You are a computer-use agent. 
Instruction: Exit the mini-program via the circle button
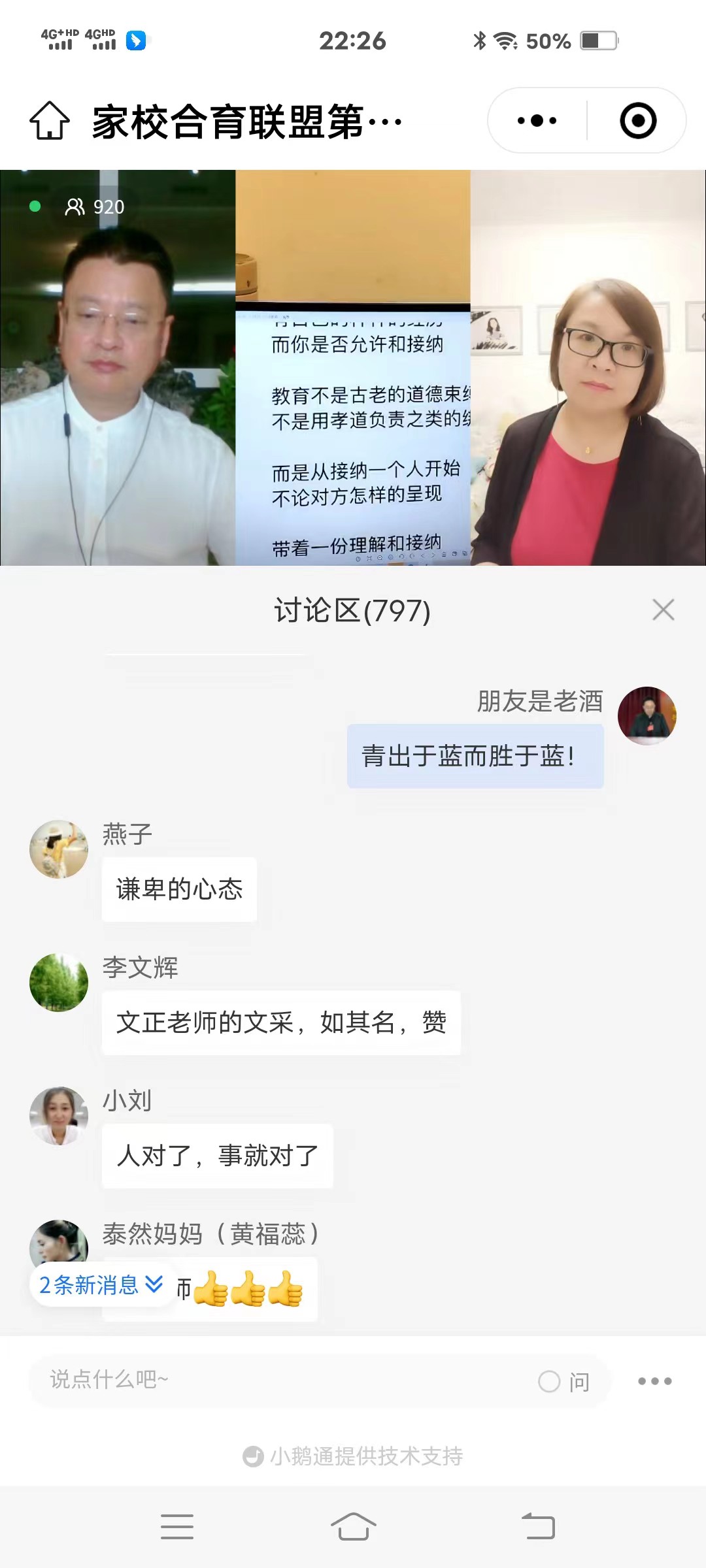[x=637, y=120]
